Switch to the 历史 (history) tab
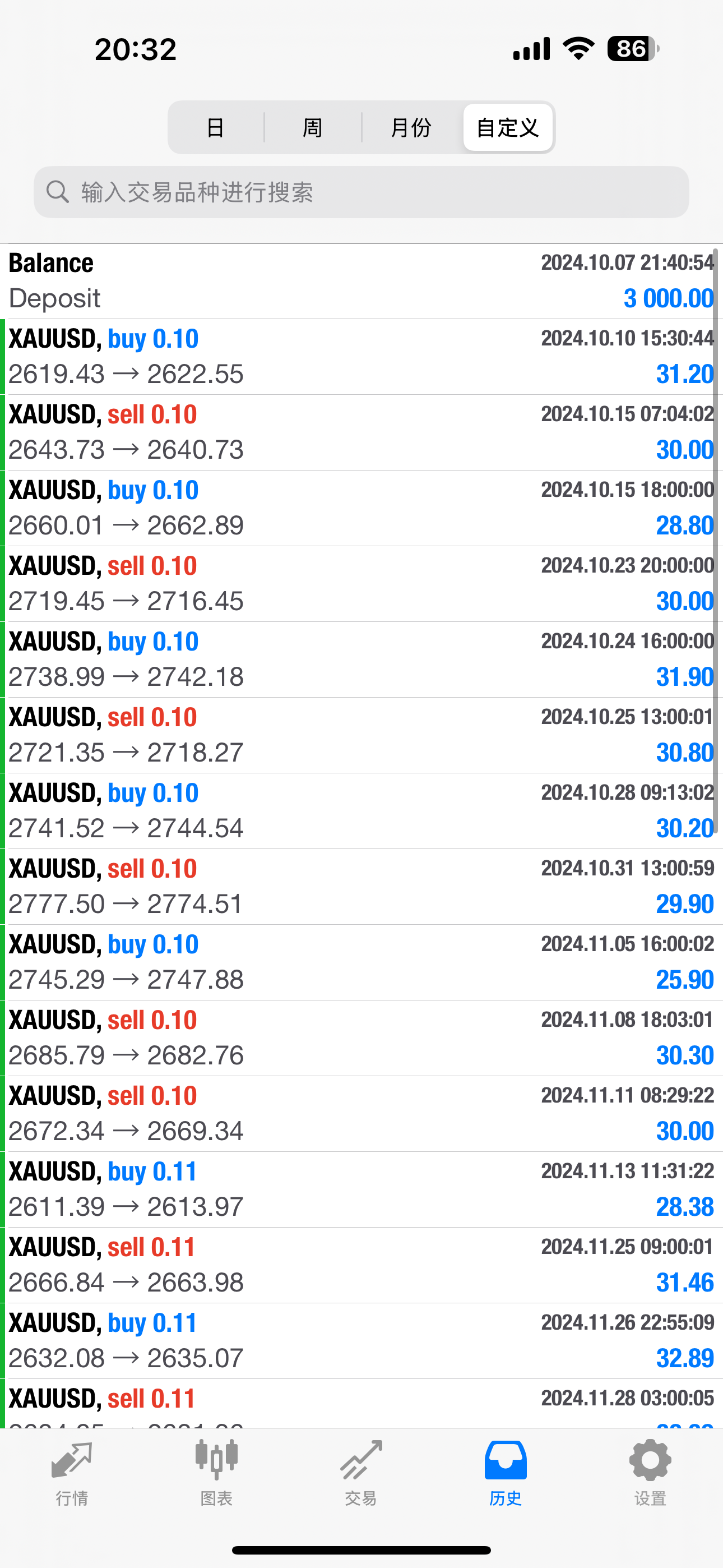This screenshot has height=1568, width=723. coord(505,1472)
